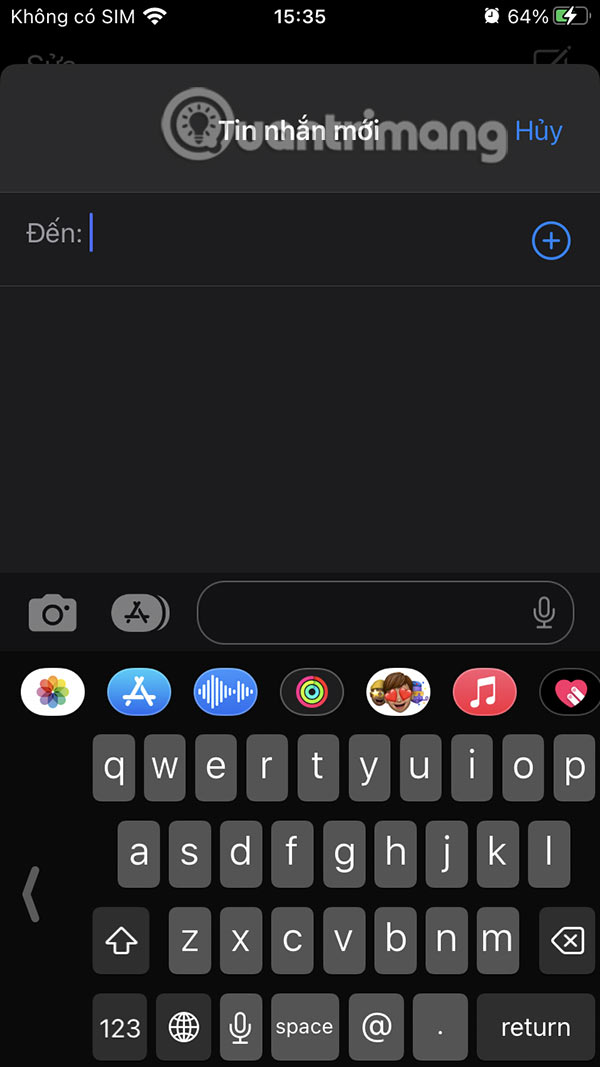Add a contact with the plus icon
This screenshot has width=600, height=1067.
[551, 241]
